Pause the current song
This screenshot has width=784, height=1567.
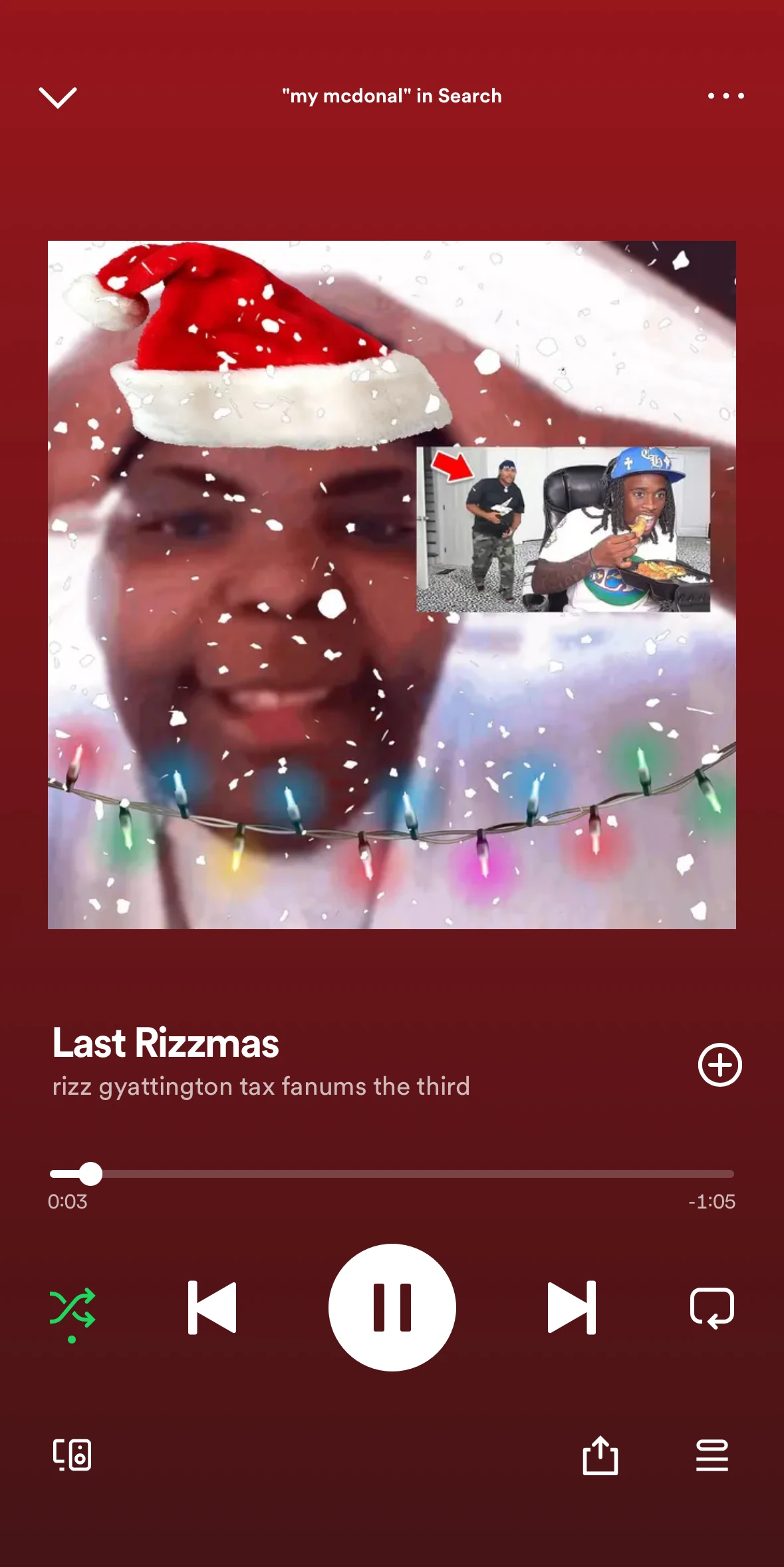click(392, 1308)
